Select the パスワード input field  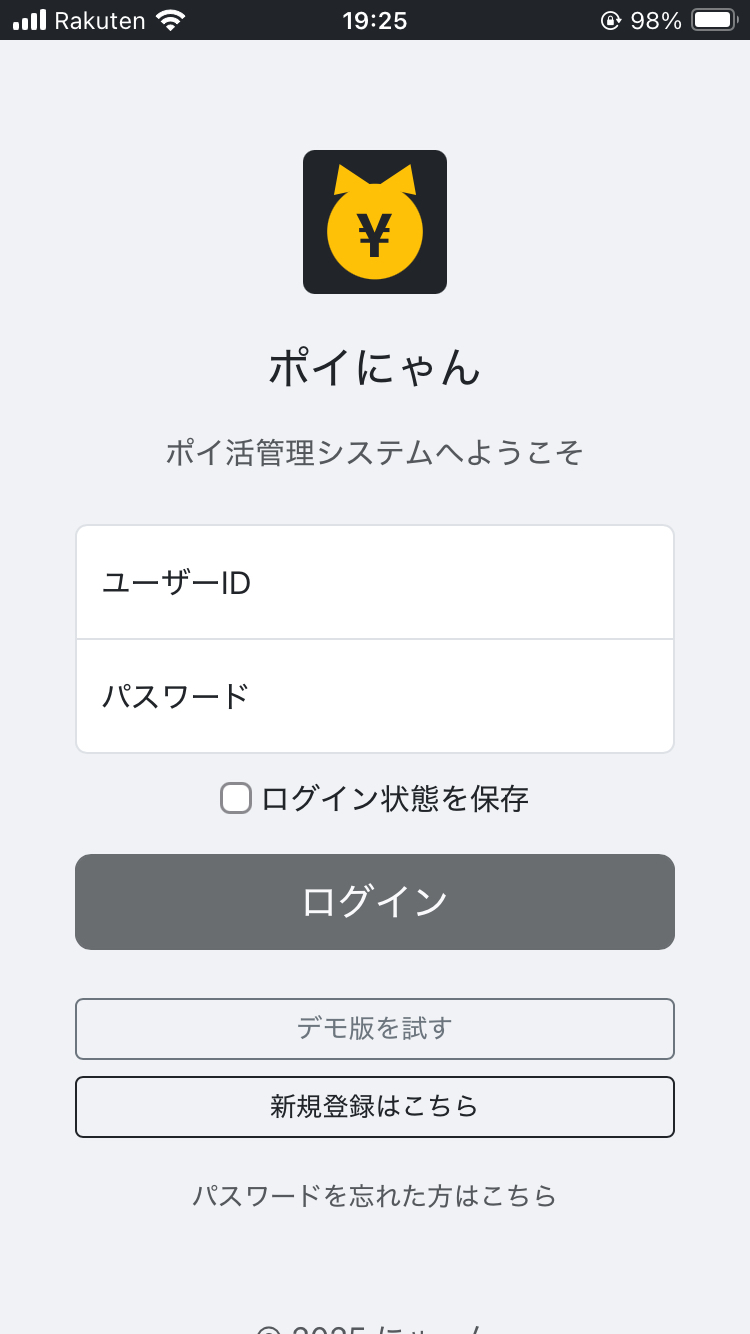[x=374, y=695]
